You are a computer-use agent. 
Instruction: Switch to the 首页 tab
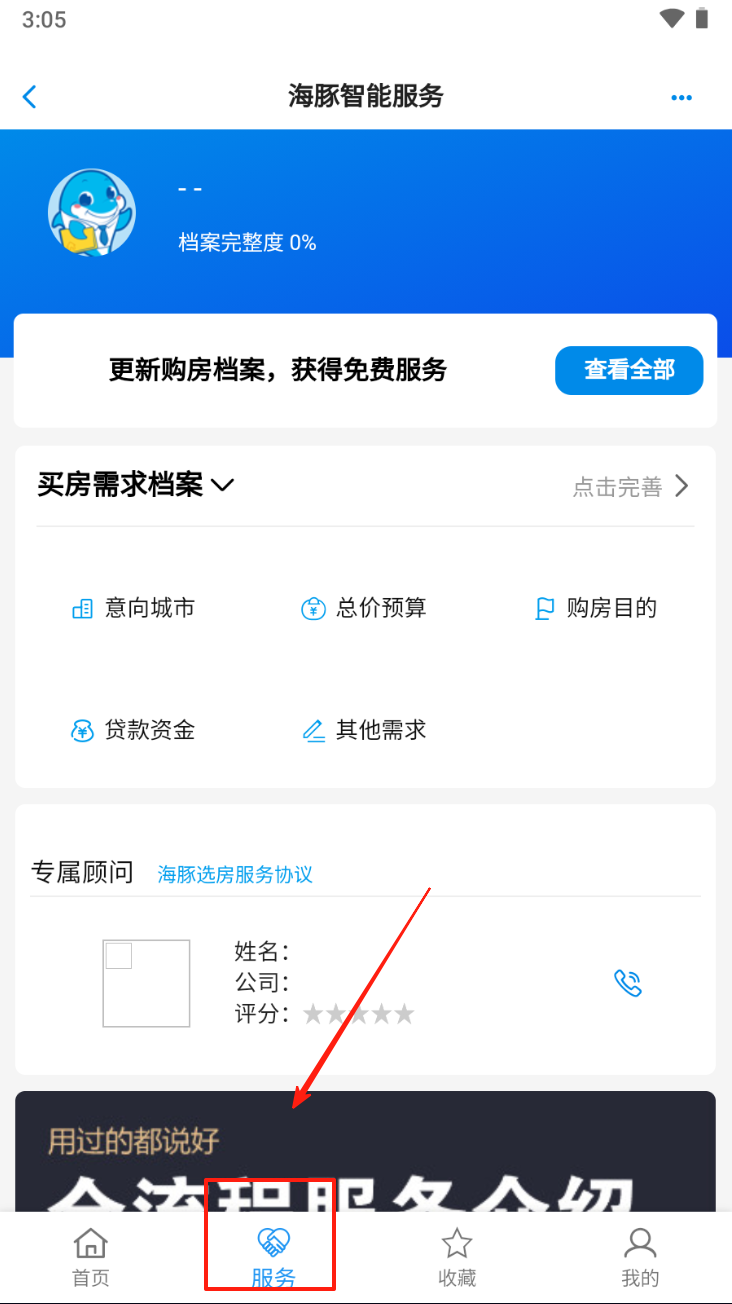click(91, 1258)
